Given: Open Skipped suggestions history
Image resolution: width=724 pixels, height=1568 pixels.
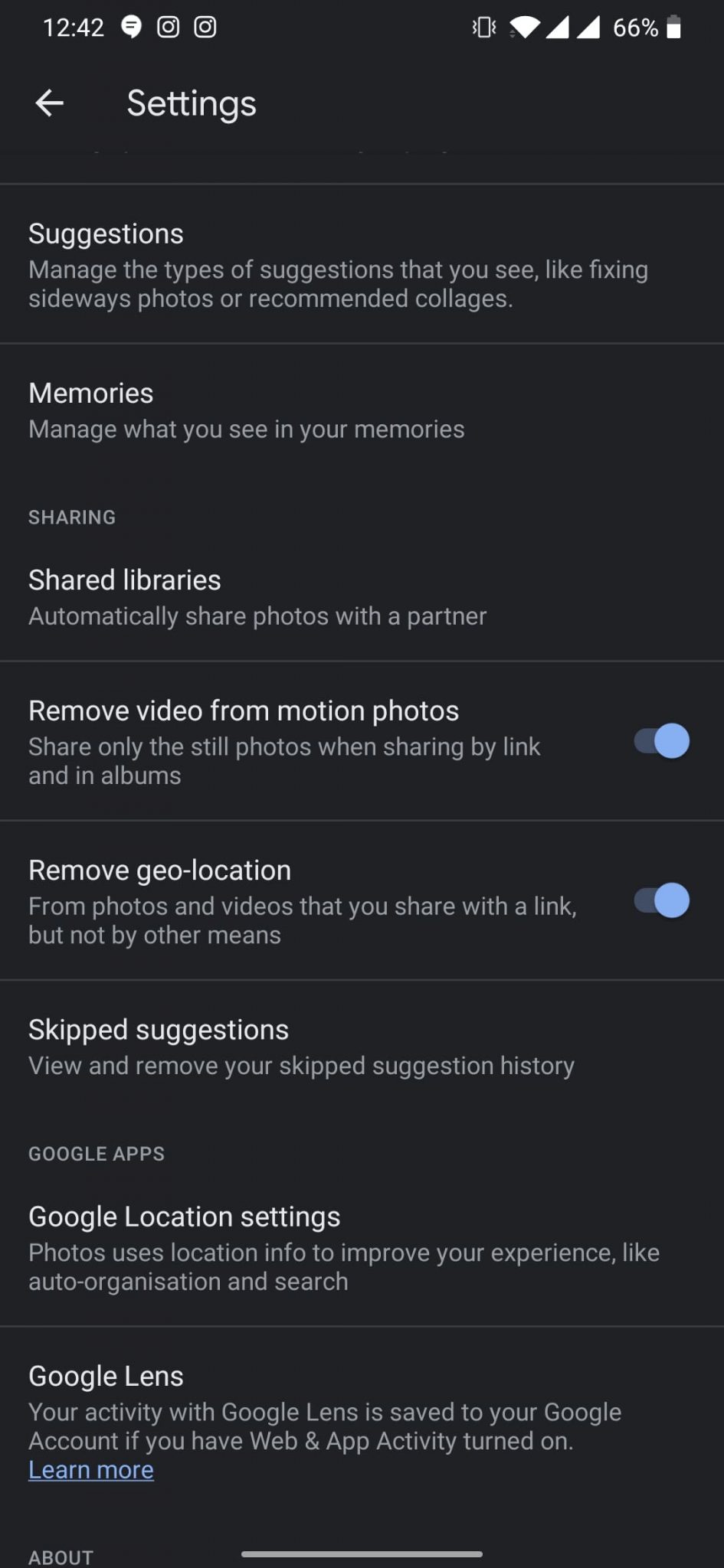Looking at the screenshot, I should [362, 1047].
